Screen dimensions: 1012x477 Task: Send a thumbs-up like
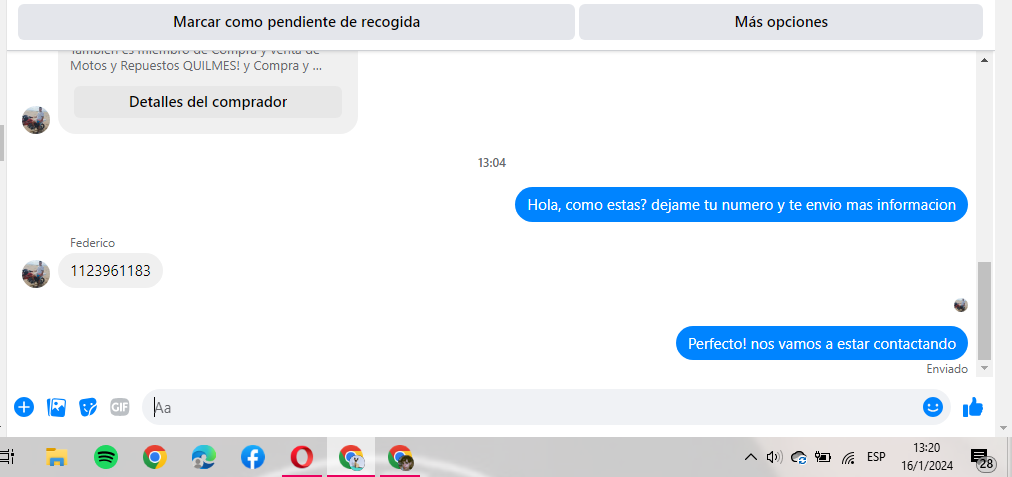pos(972,407)
